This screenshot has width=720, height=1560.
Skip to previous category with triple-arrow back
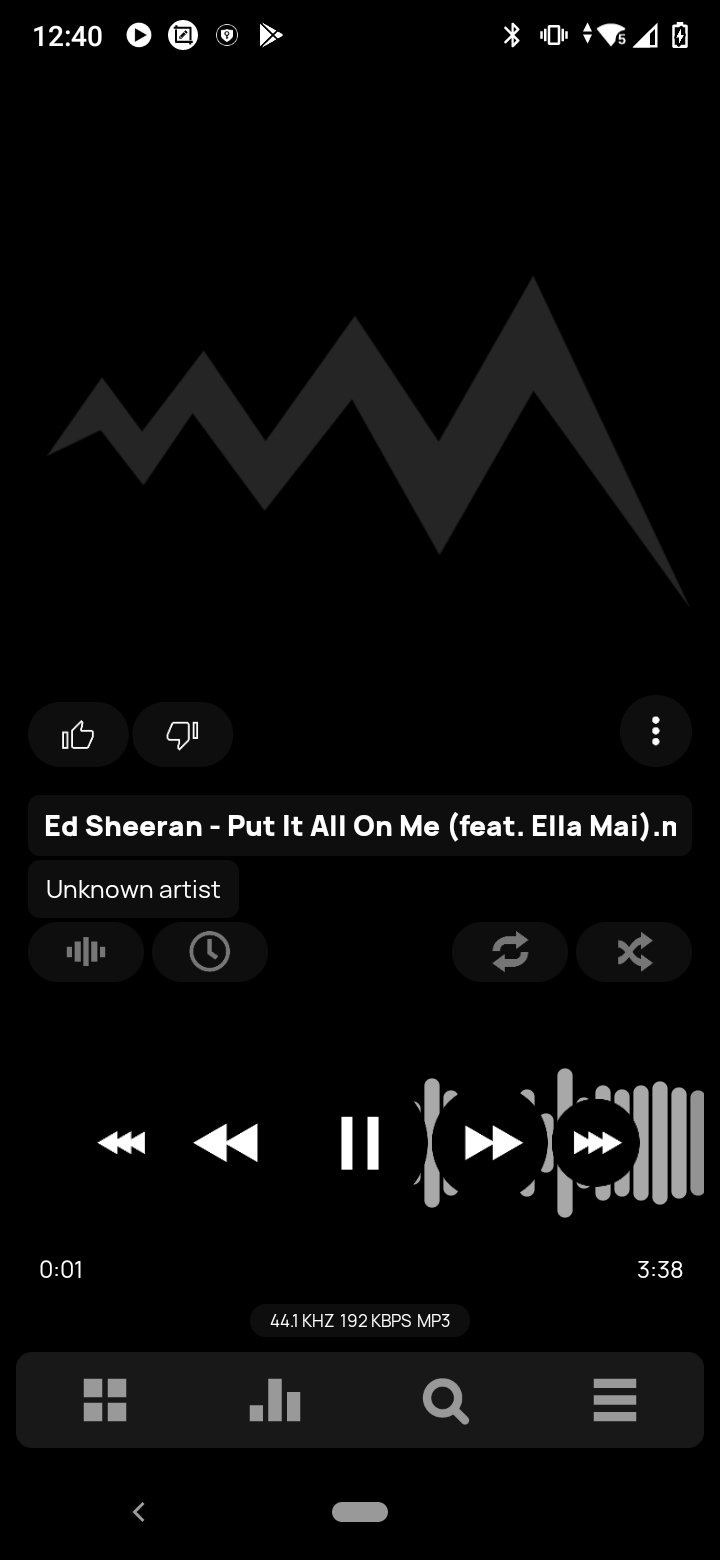click(x=121, y=1143)
